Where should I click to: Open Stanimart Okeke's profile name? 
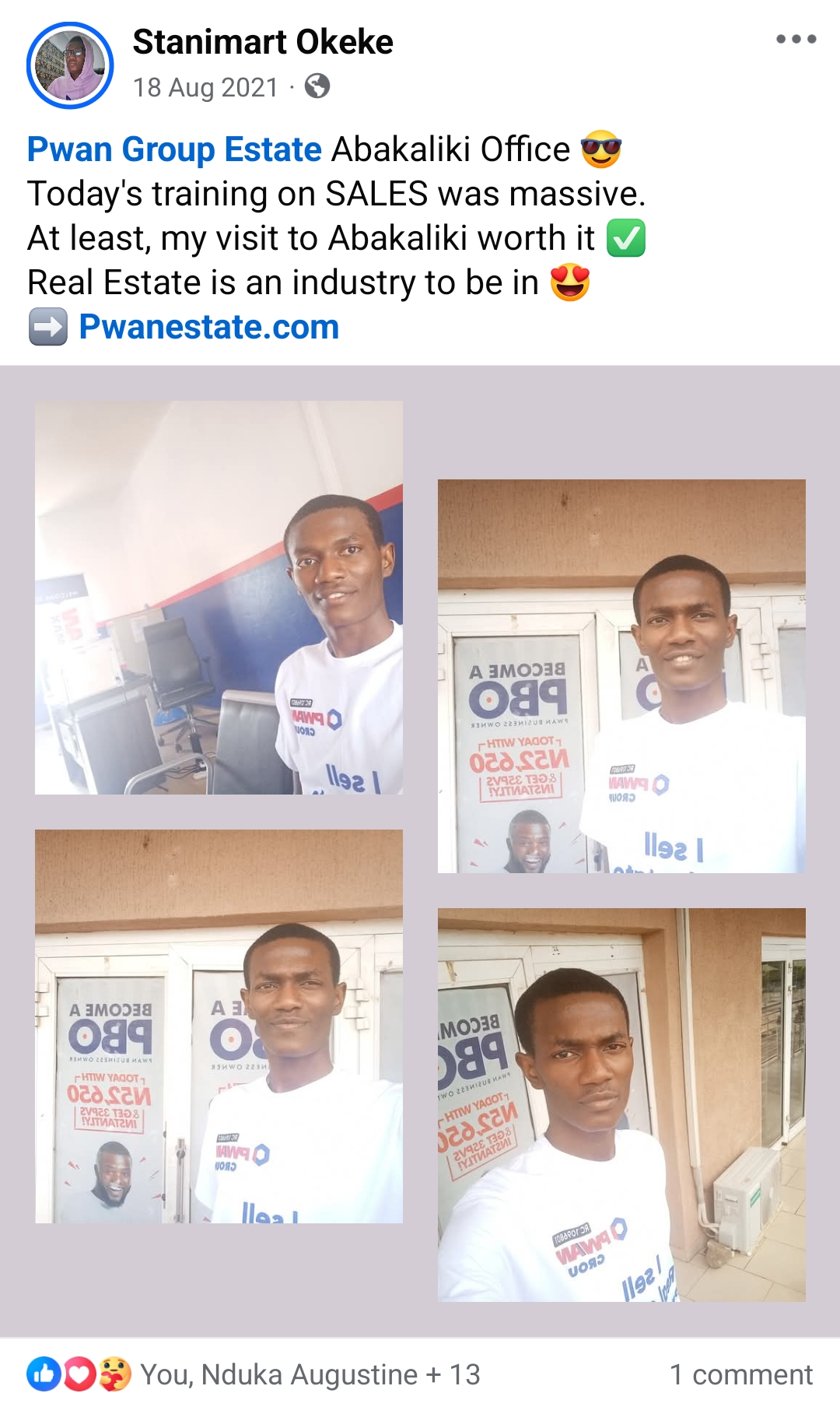pos(263,42)
